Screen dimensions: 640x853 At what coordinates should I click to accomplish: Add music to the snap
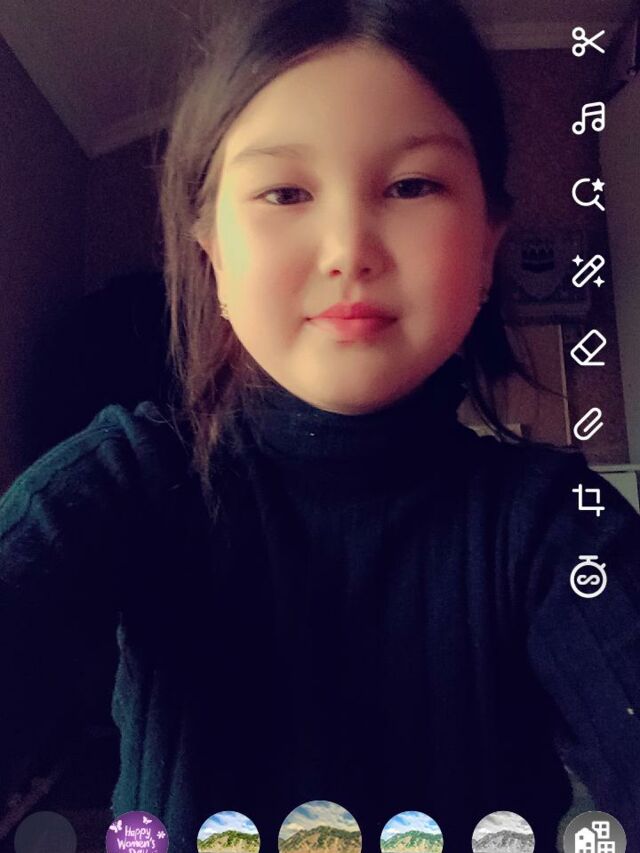588,118
